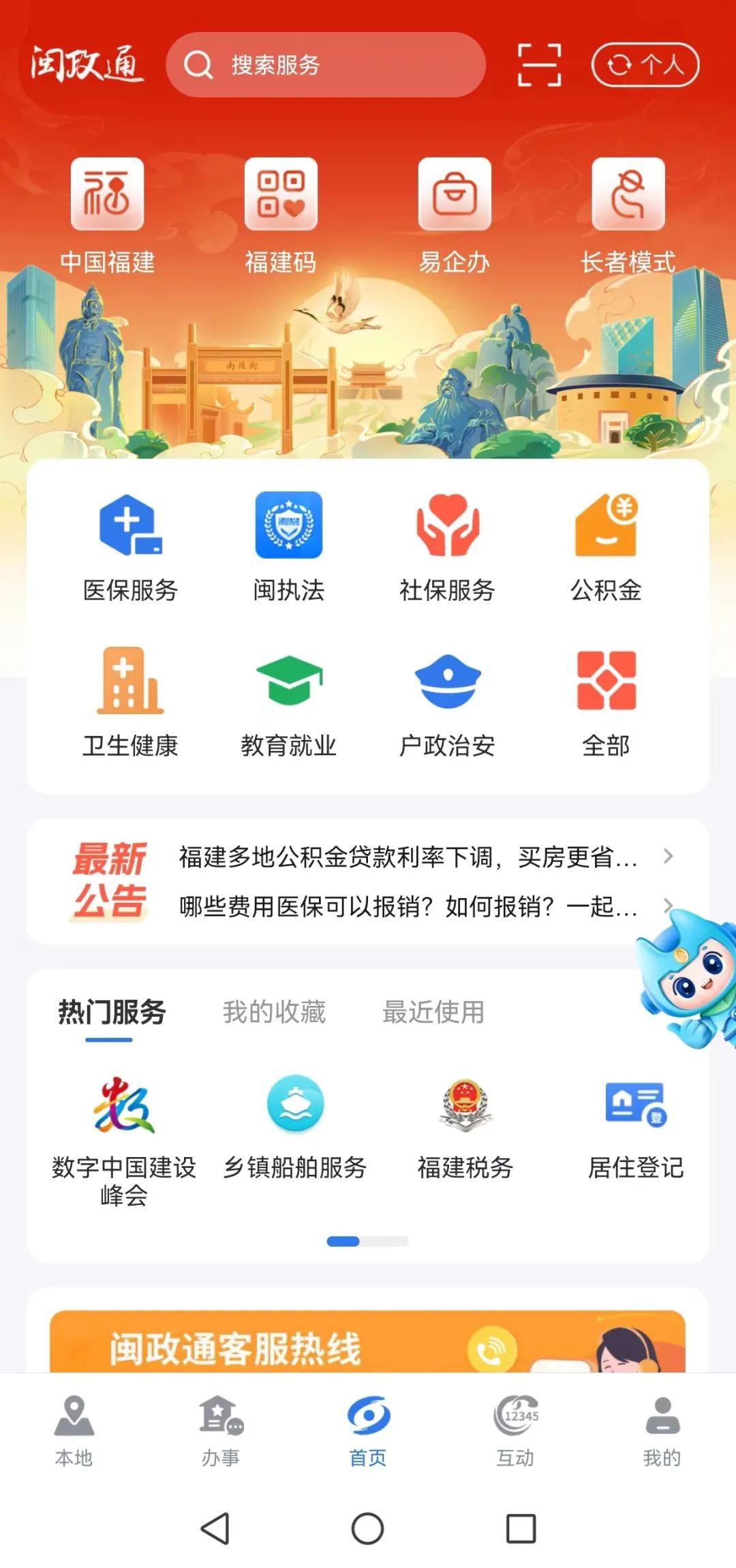This screenshot has height=1568, width=736.
Task: Switch to the 我的收藏 tab
Action: pos(274,1012)
